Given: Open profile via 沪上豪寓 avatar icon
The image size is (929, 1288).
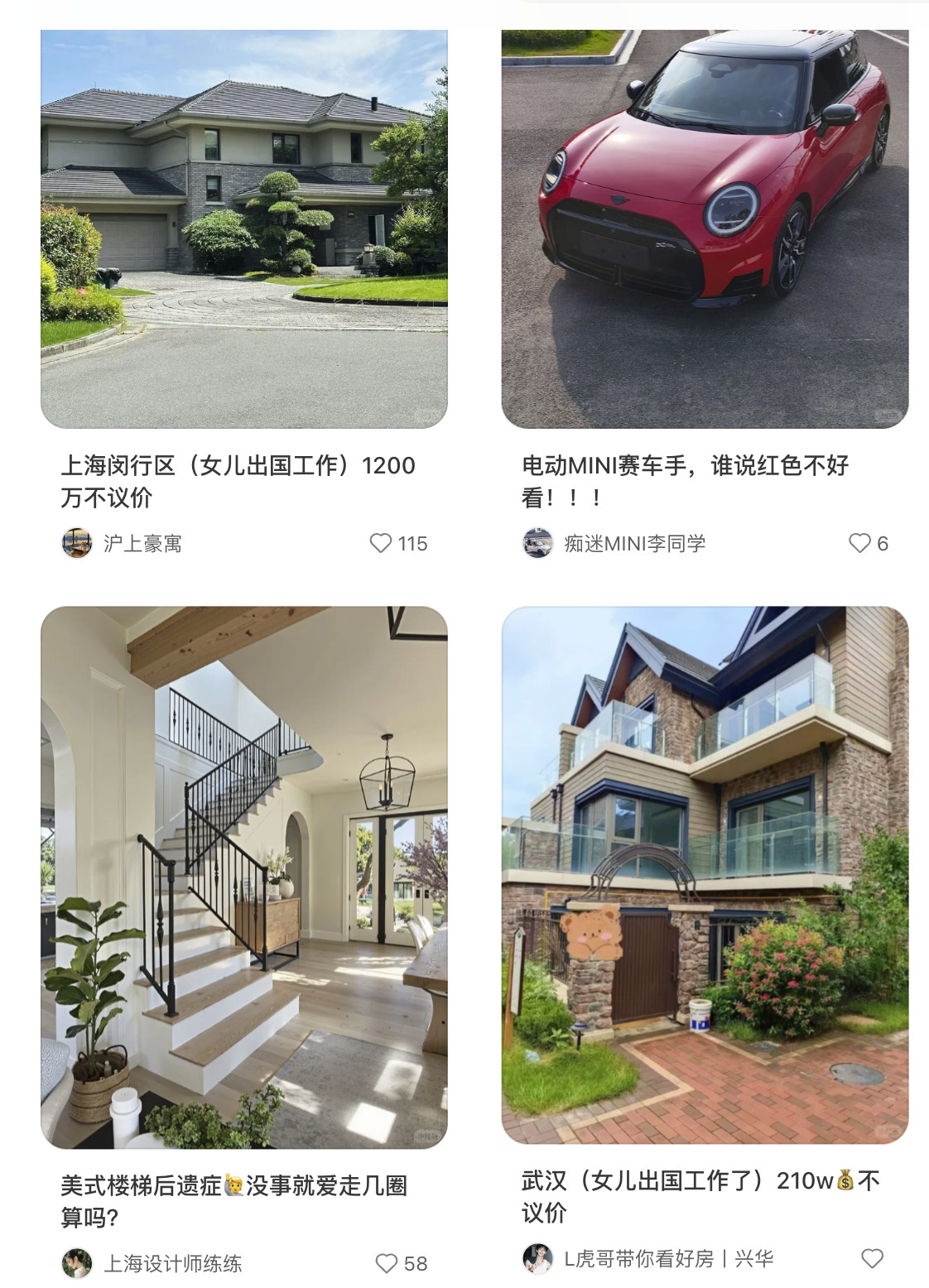Looking at the screenshot, I should click(x=75, y=545).
